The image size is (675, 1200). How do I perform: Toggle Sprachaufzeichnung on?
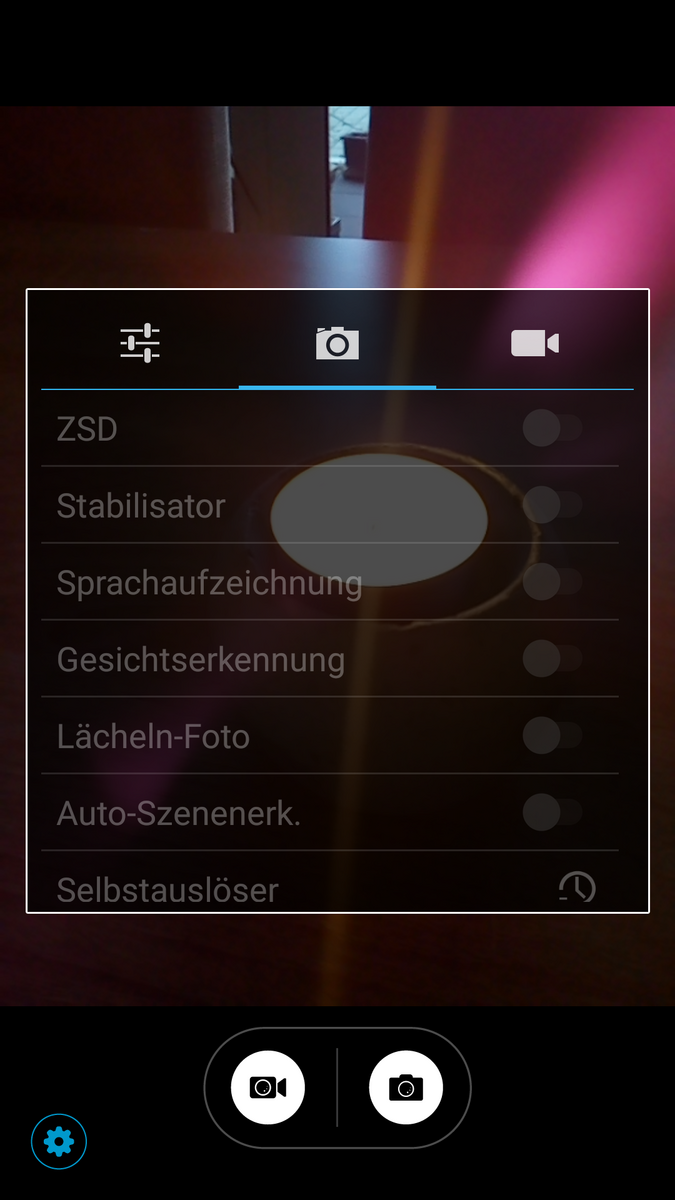[x=551, y=582]
